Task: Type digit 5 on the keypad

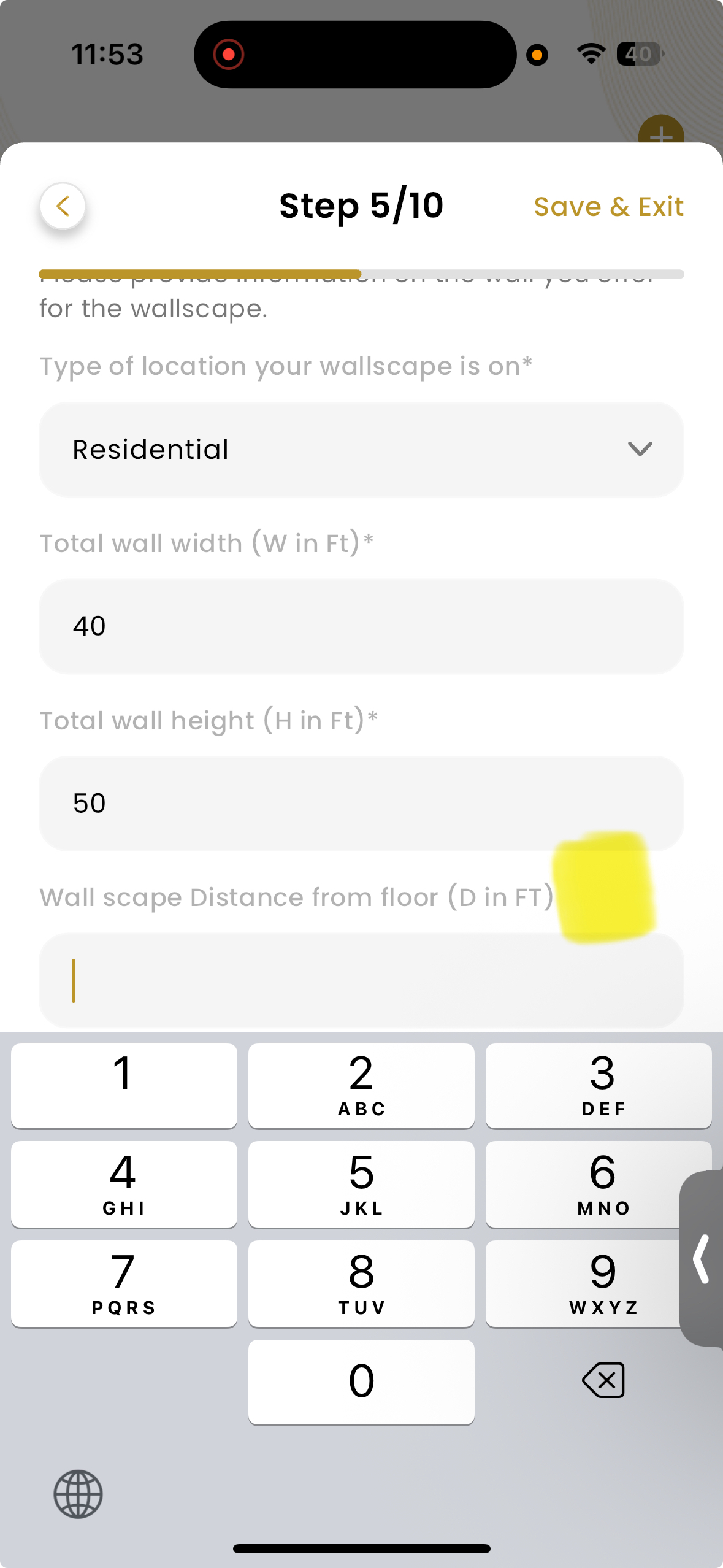Action: [361, 1184]
